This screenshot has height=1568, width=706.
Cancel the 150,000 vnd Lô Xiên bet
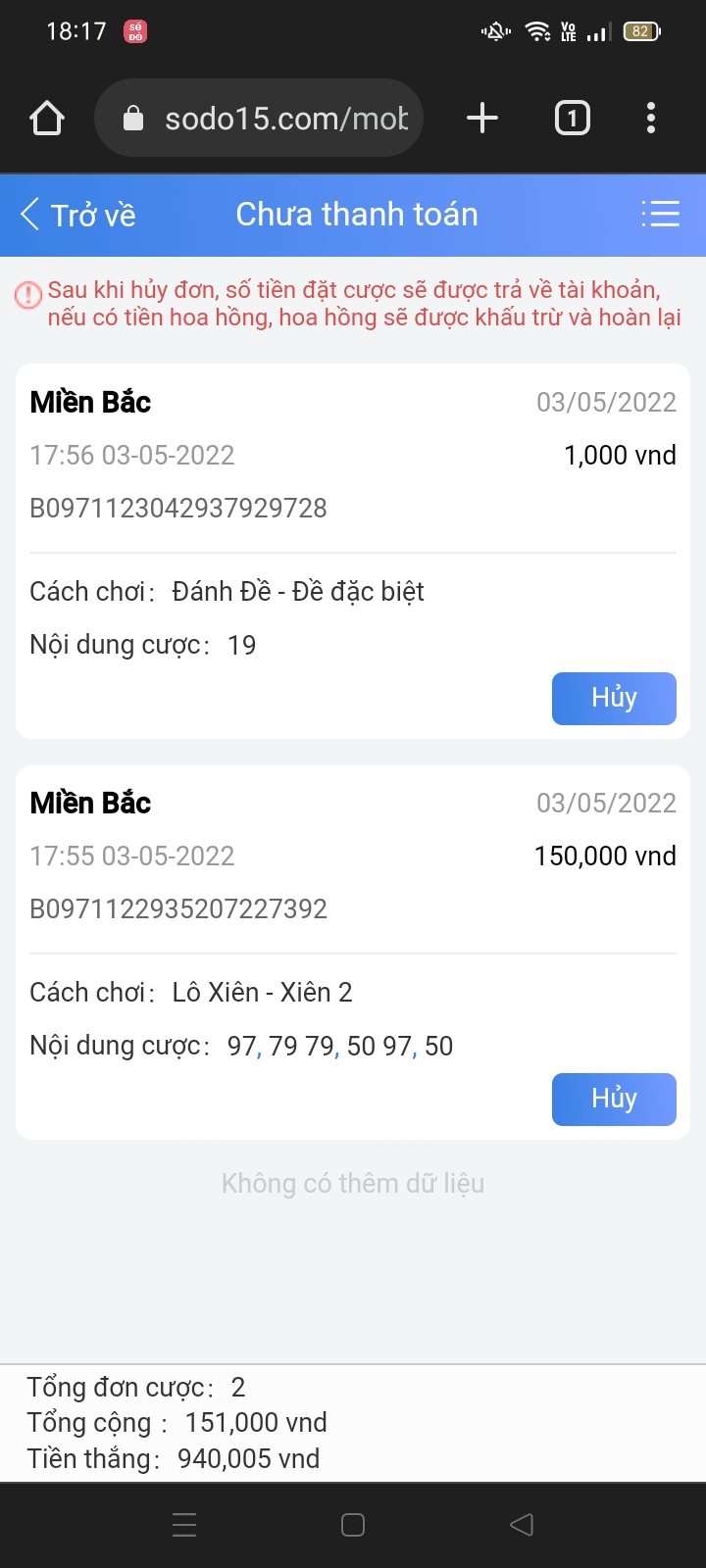pyautogui.click(x=614, y=1099)
